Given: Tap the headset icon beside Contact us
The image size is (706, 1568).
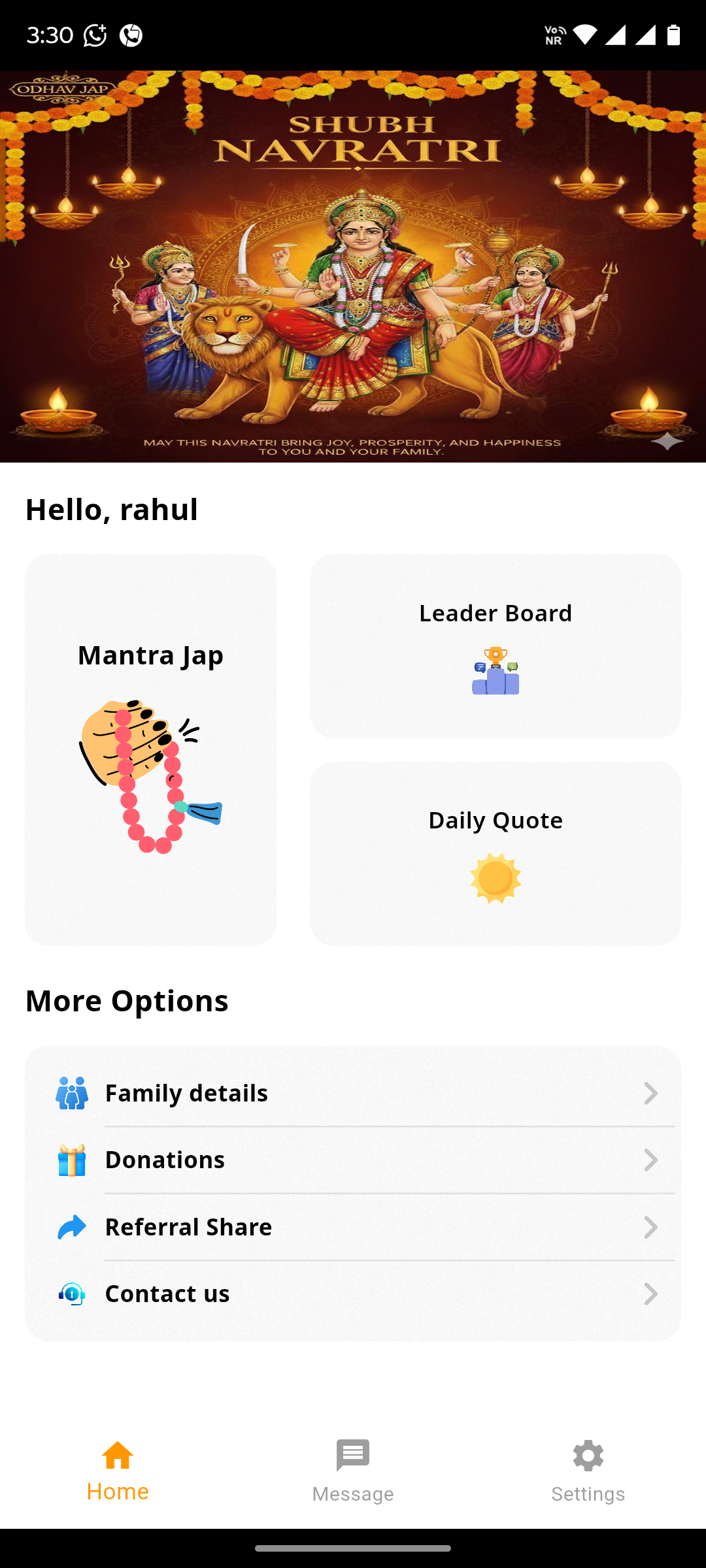Looking at the screenshot, I should [x=71, y=1294].
